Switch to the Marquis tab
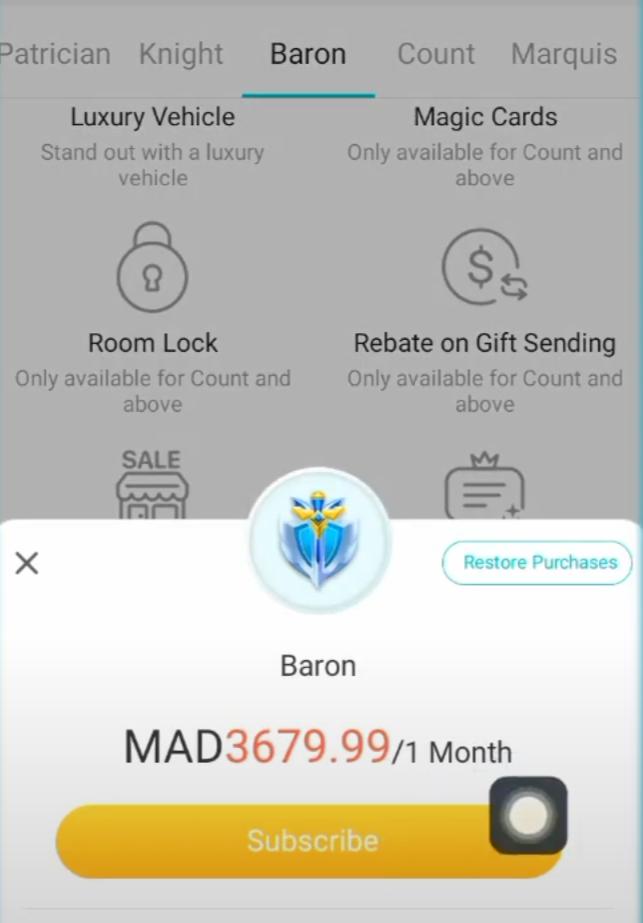The image size is (643, 923). (564, 54)
